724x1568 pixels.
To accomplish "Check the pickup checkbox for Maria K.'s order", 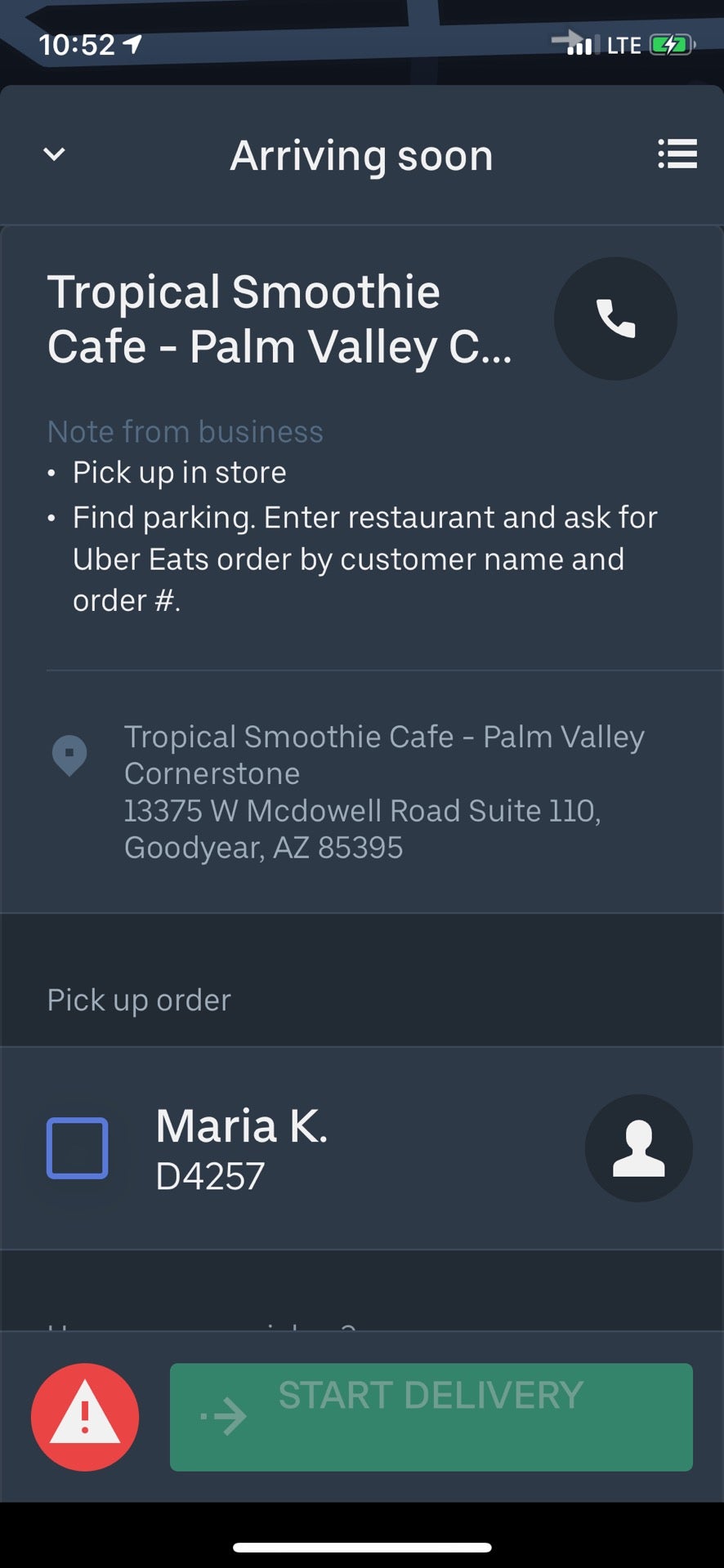I will point(78,1148).
